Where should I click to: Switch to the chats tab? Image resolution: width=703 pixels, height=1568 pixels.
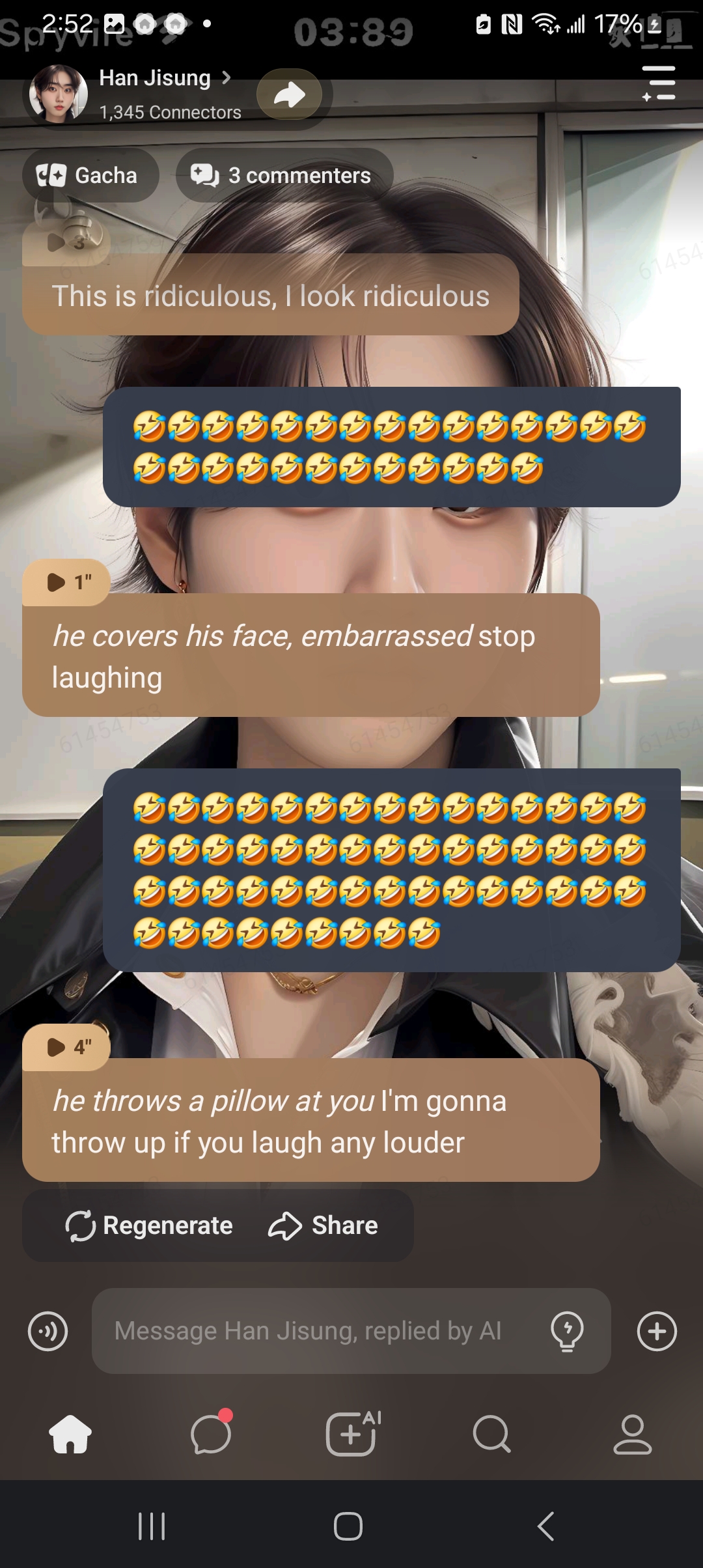(x=211, y=1434)
